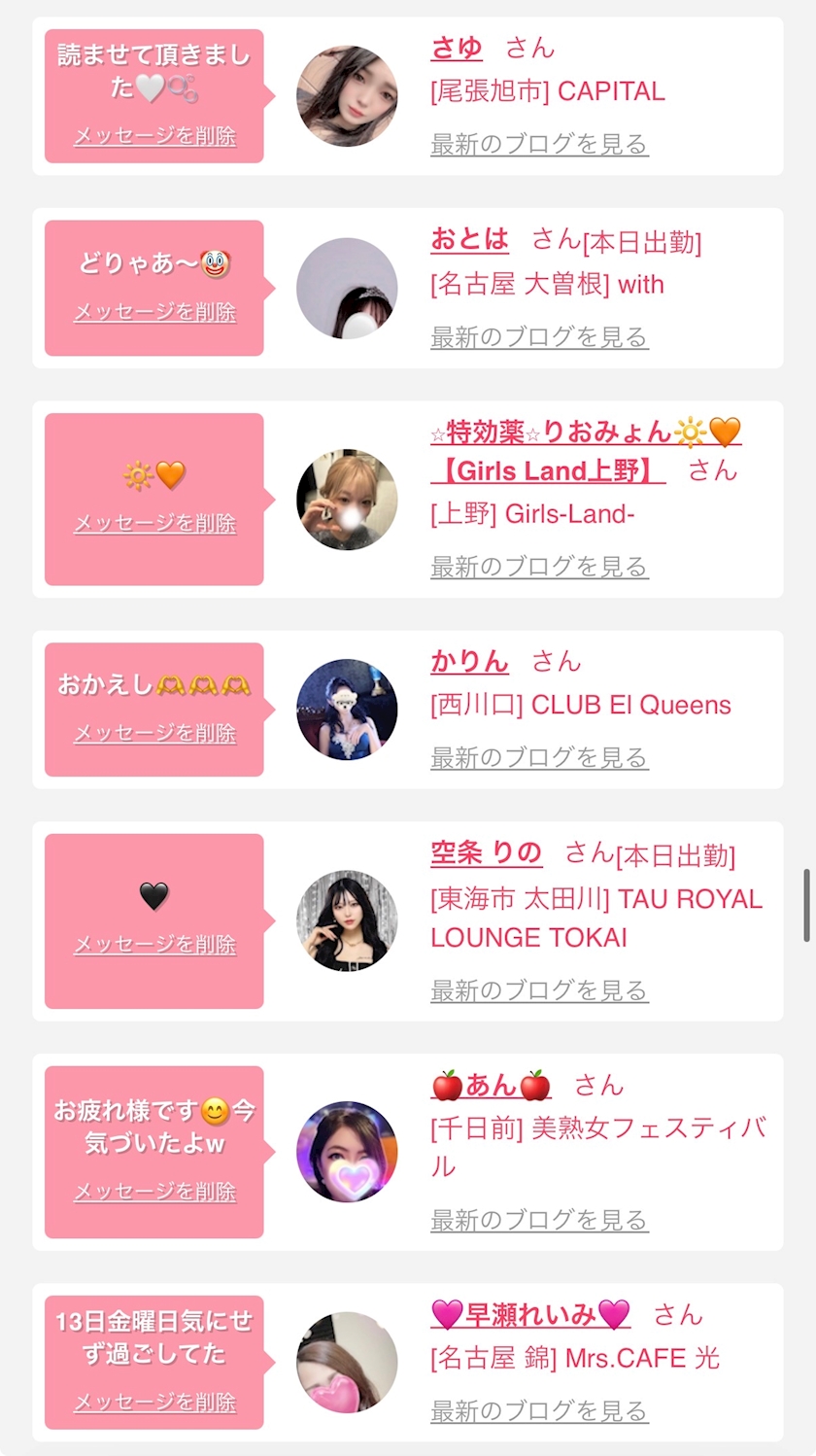
Task: Delete the おかえし message
Action: pyautogui.click(x=154, y=734)
